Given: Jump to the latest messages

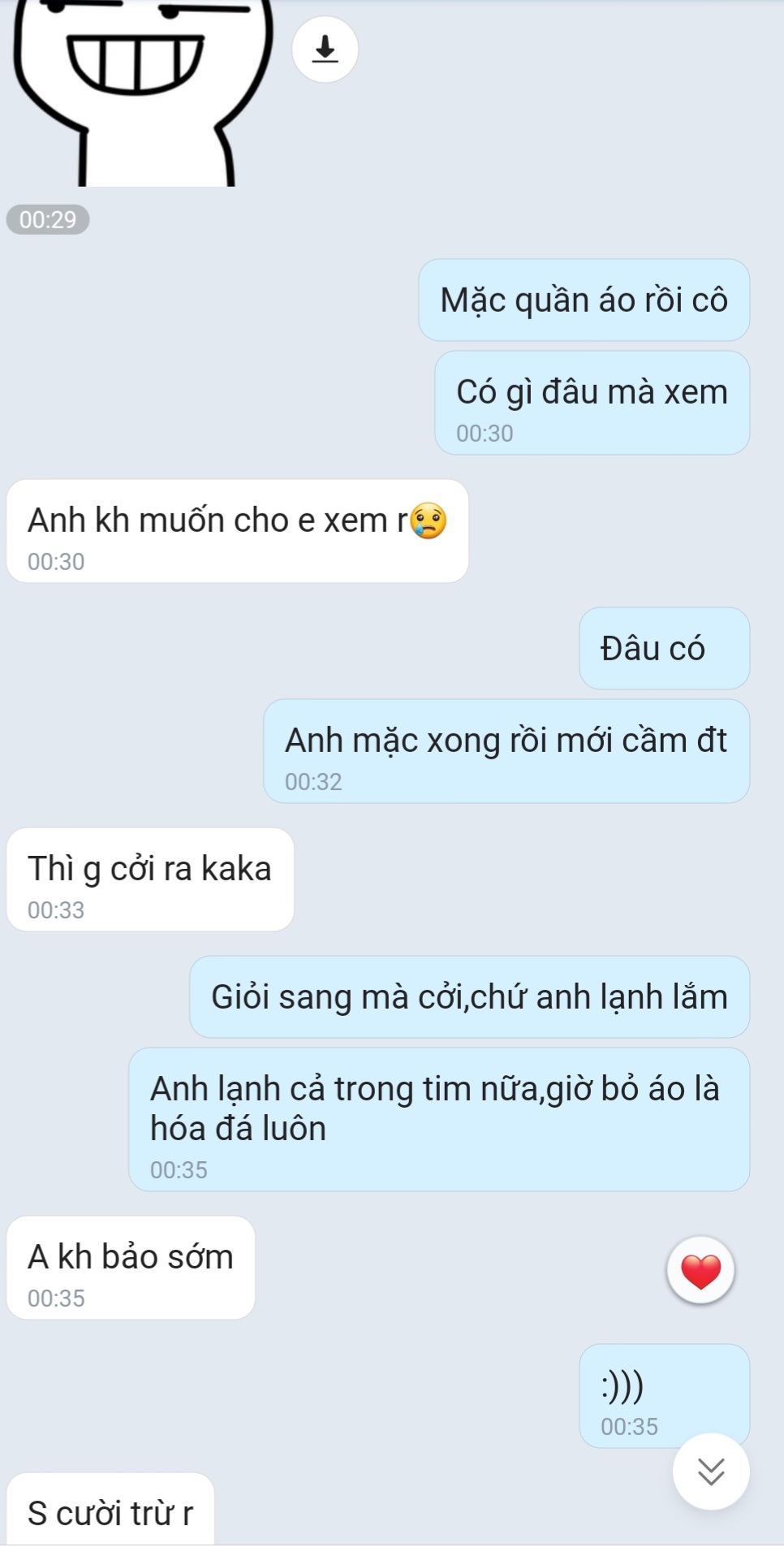Looking at the screenshot, I should pos(710,1471).
